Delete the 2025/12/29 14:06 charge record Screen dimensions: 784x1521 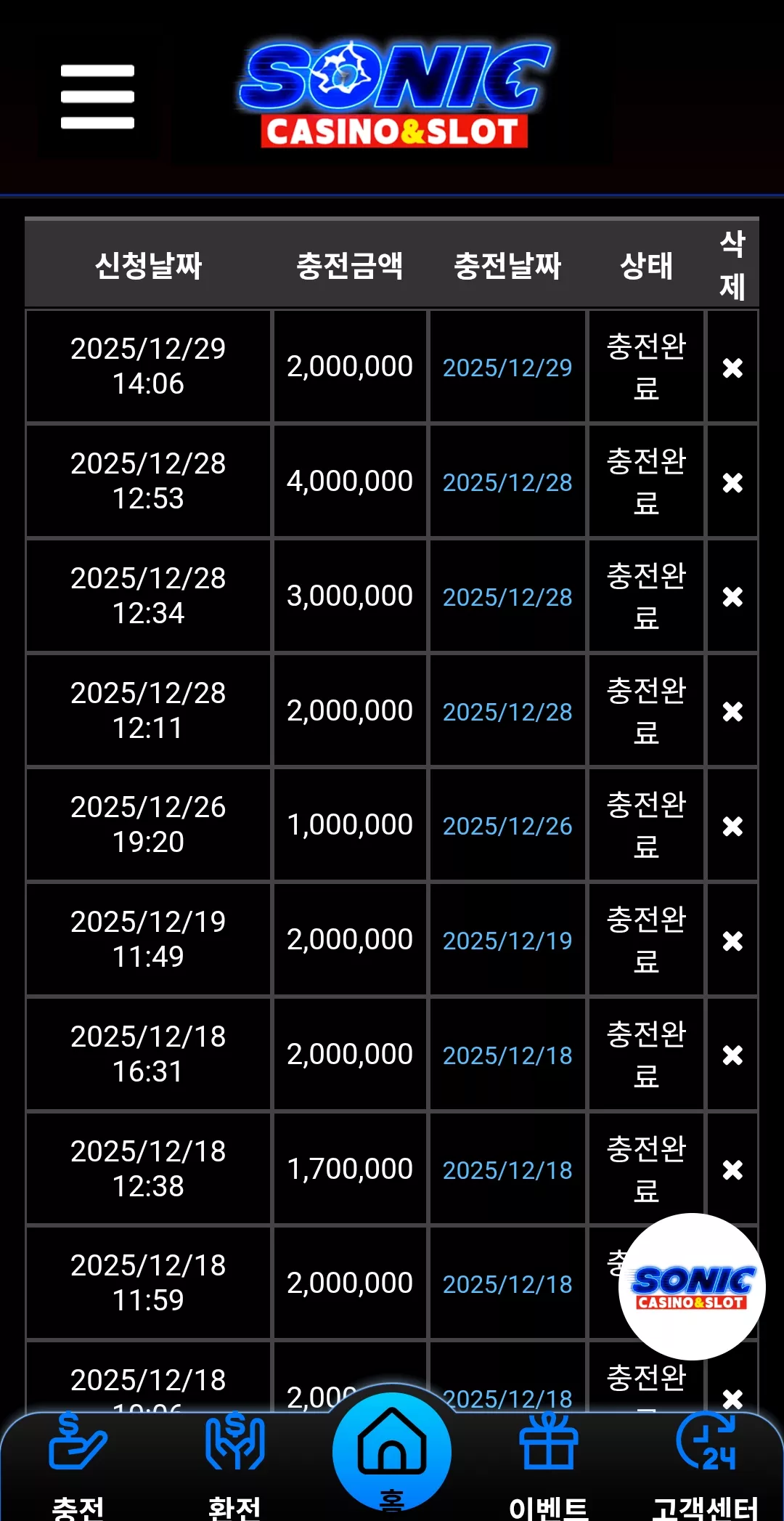[x=732, y=368]
